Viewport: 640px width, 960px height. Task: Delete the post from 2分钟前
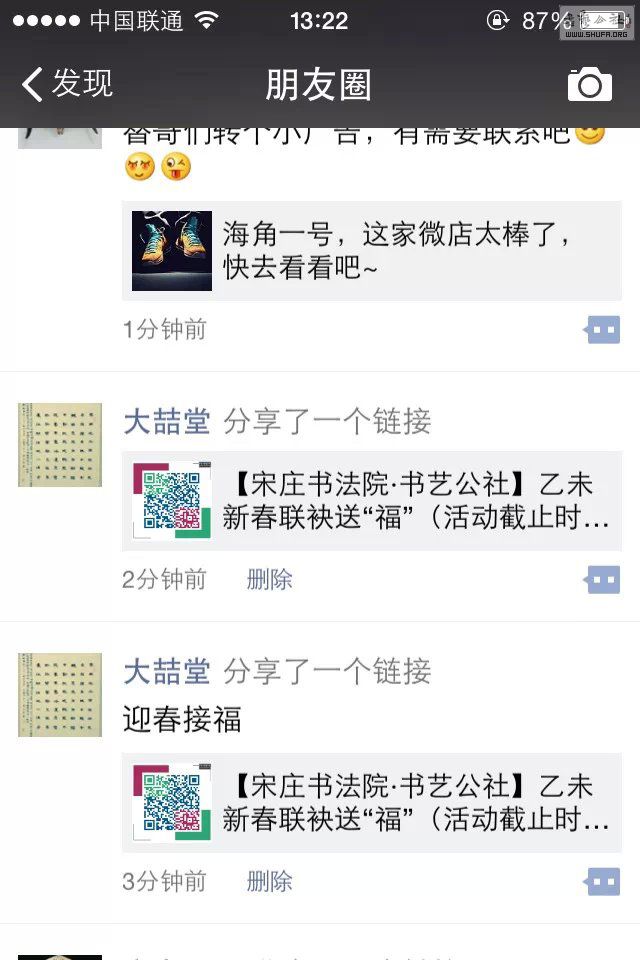tap(269, 579)
